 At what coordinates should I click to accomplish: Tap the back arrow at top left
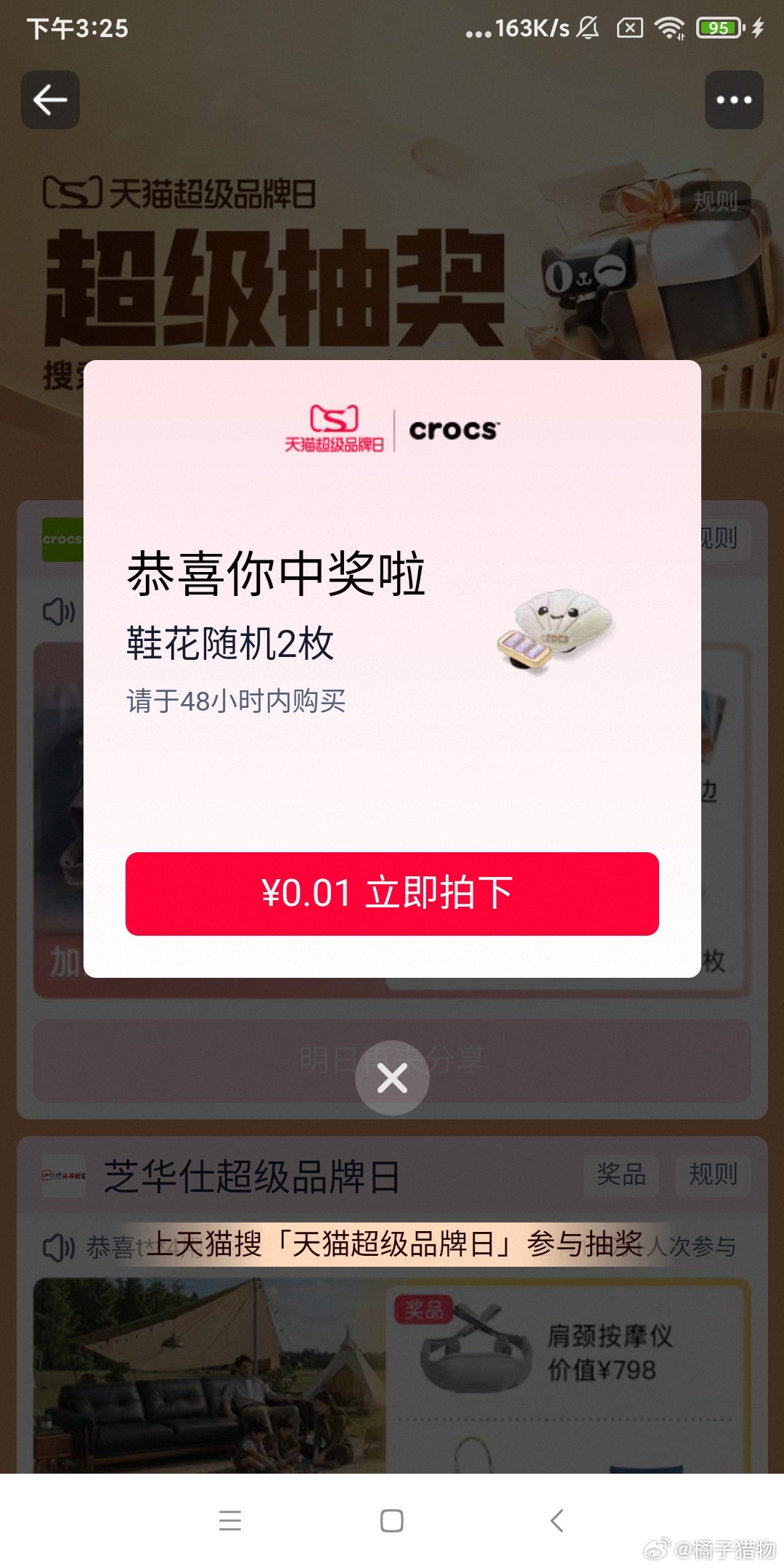point(50,100)
